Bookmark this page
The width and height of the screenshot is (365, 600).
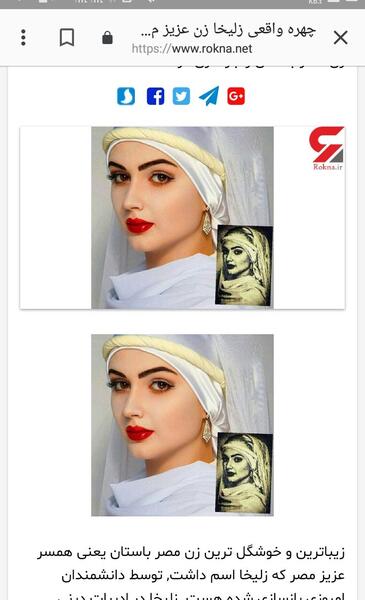(67, 38)
